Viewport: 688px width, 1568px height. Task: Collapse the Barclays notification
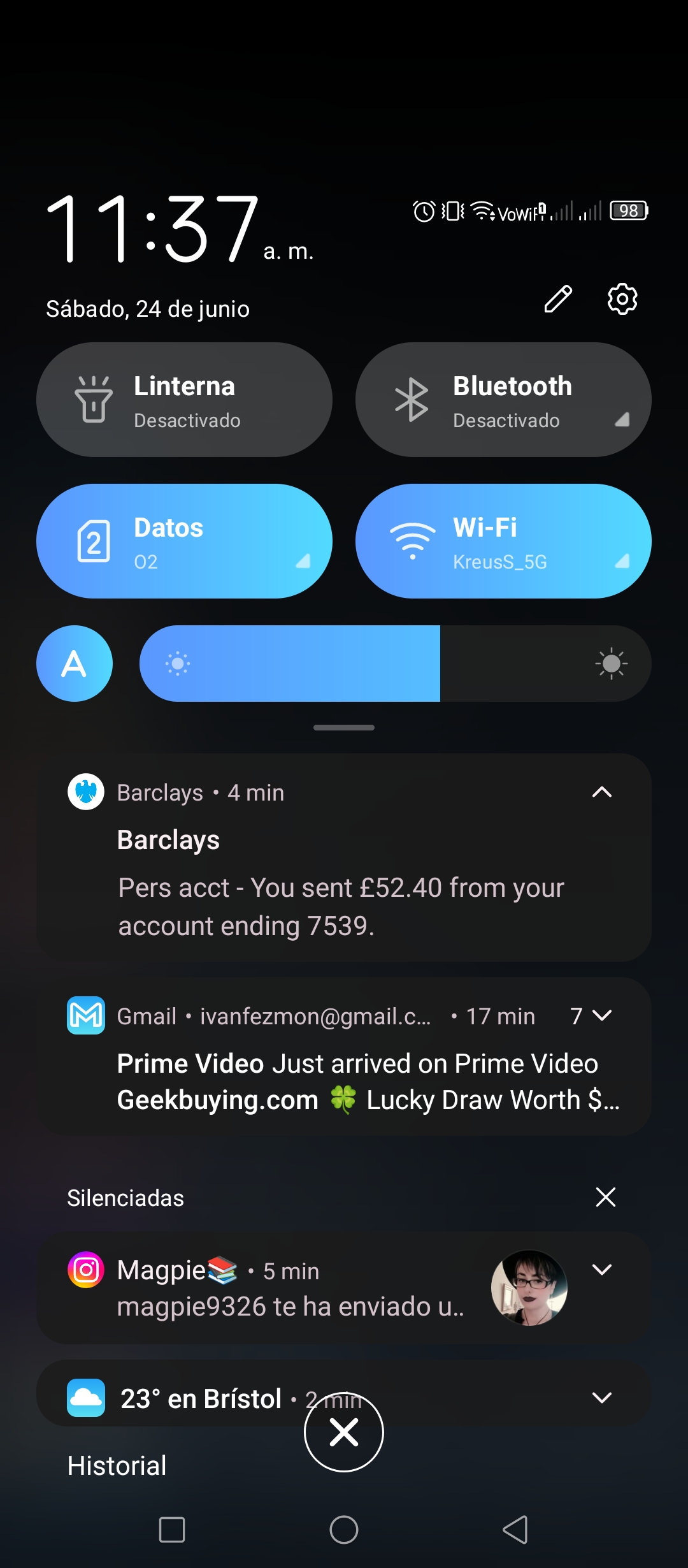(x=602, y=792)
